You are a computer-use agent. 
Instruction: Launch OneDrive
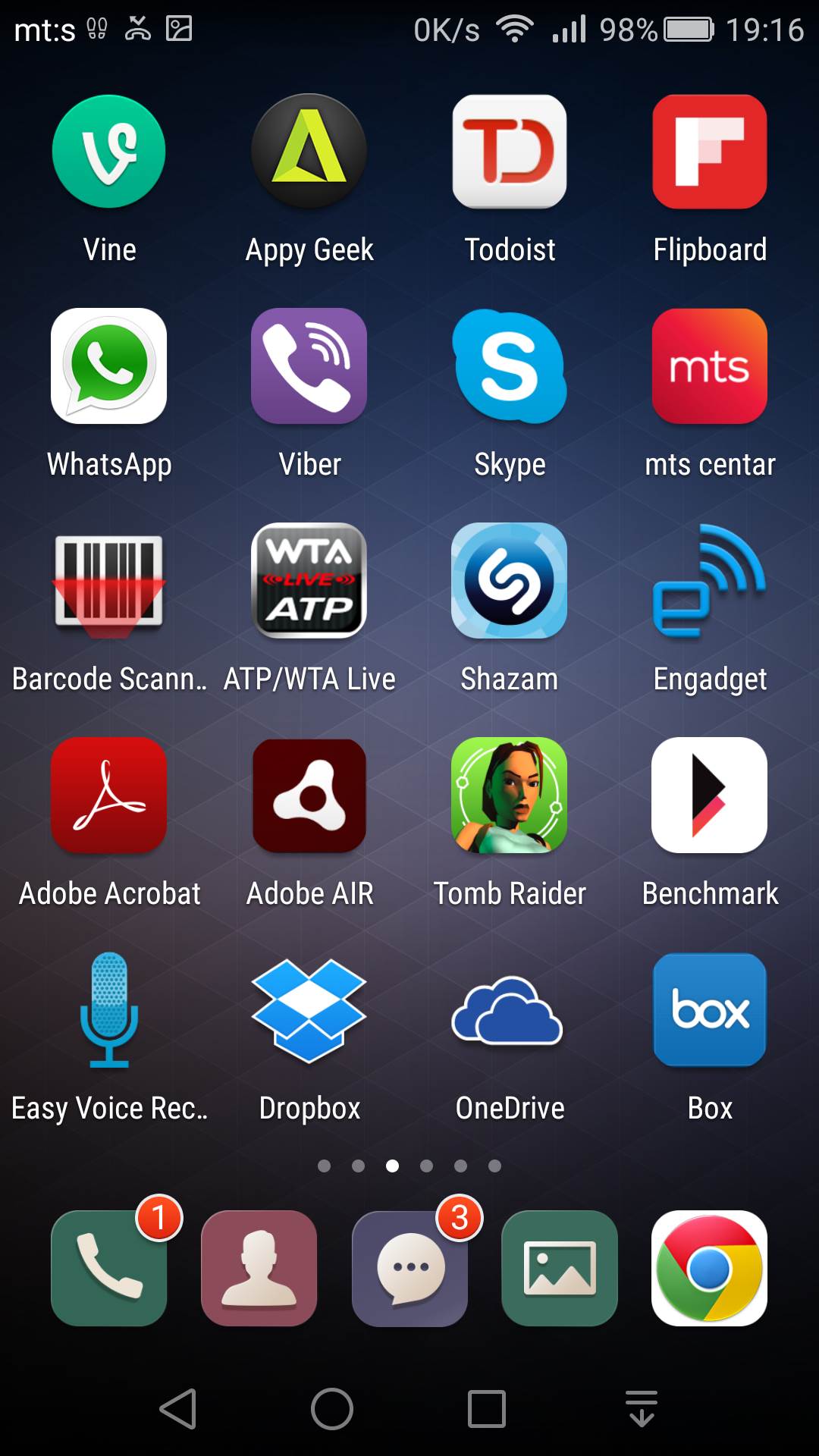(510, 1010)
